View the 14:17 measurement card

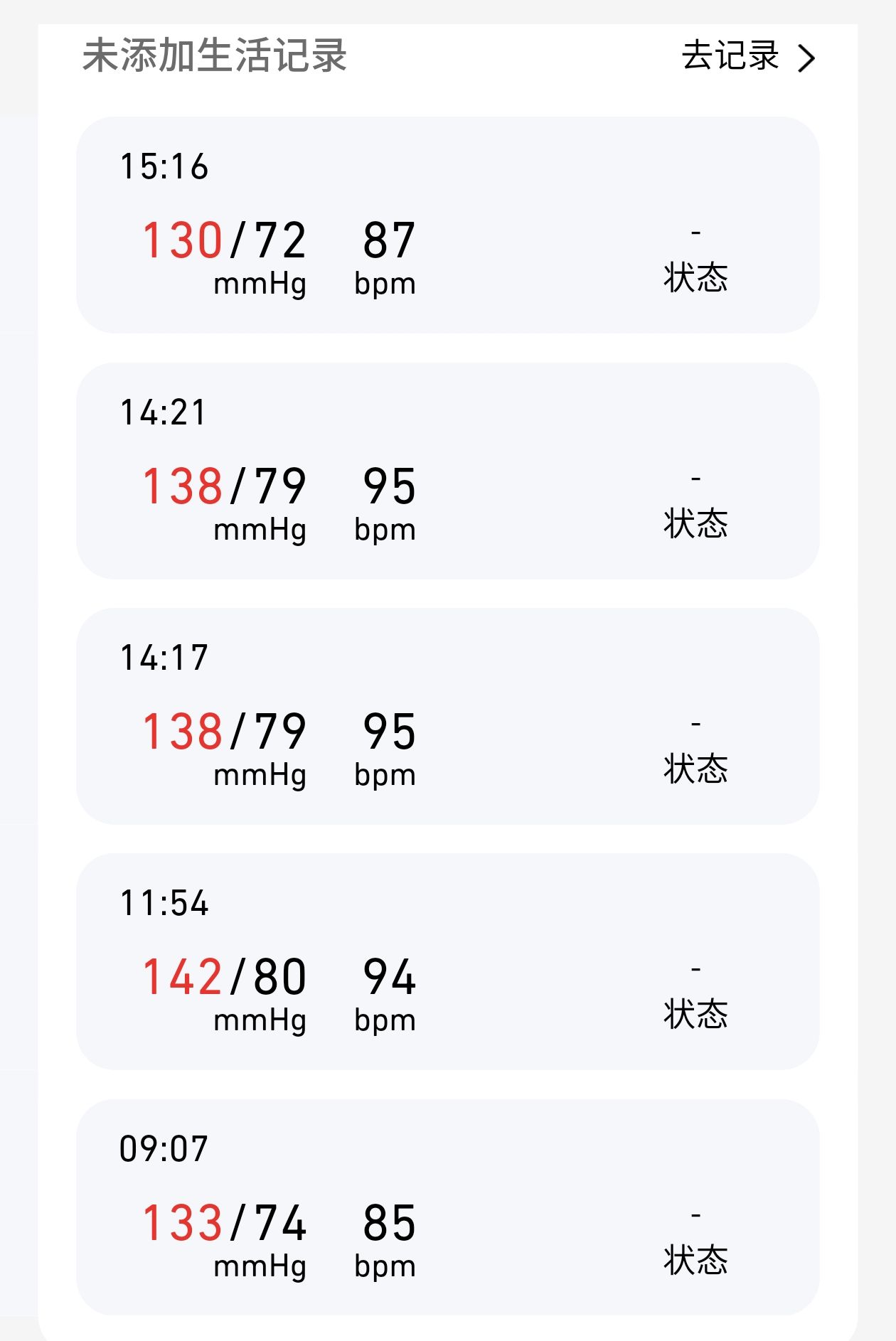pos(447,716)
